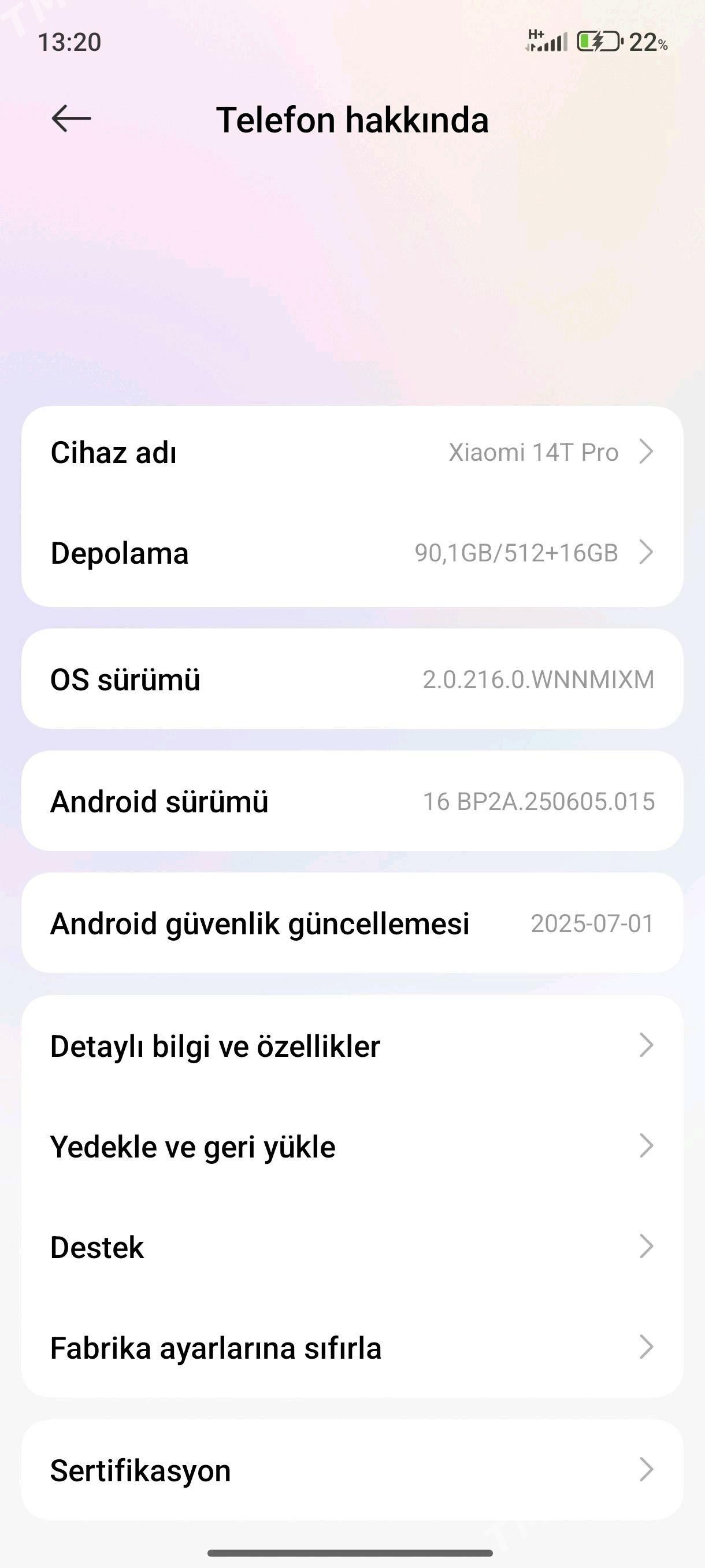This screenshot has height=1568, width=705.
Task: Select the Xiaomi 14T Pro device name
Action: point(533,451)
